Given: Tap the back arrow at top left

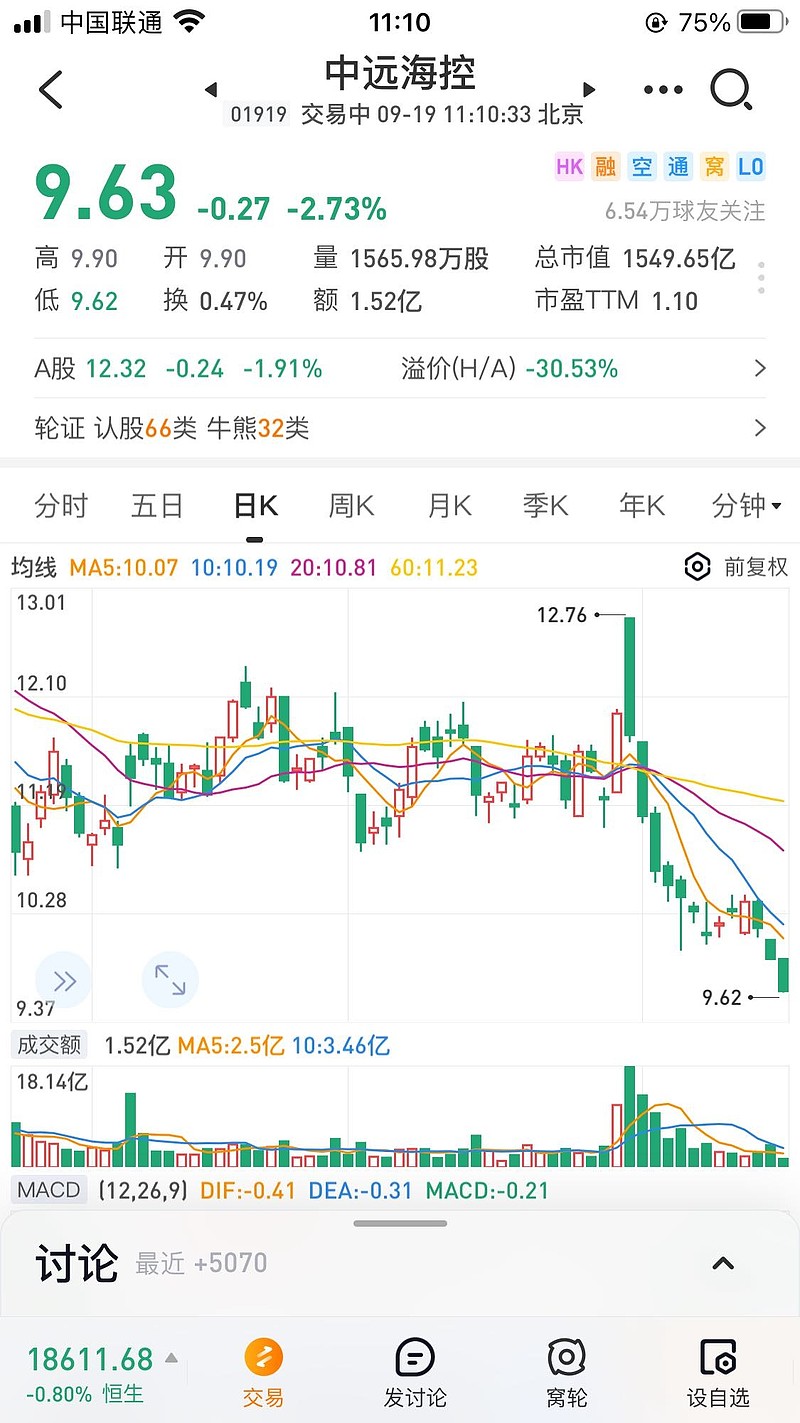Looking at the screenshot, I should click(51, 88).
